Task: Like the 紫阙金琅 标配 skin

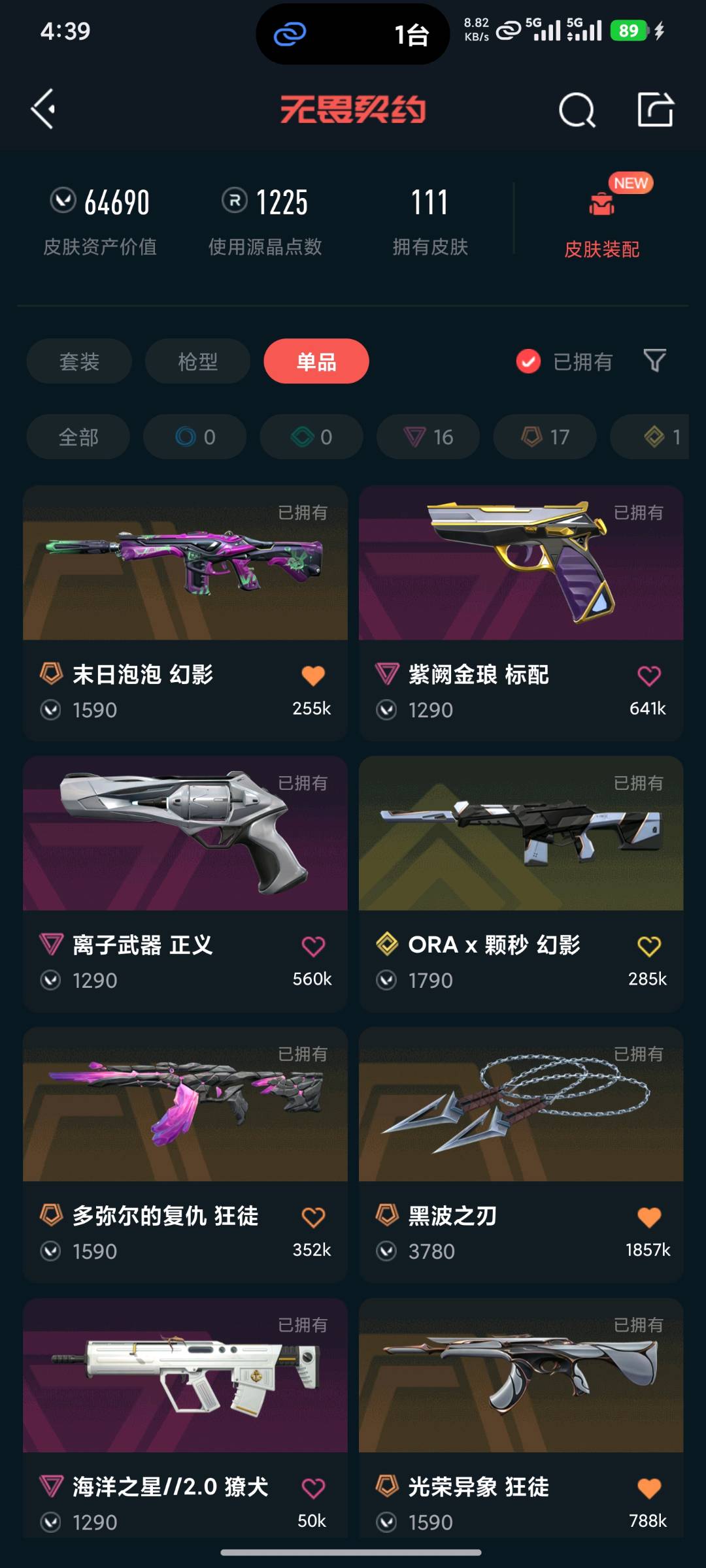Action: pyautogui.click(x=648, y=676)
